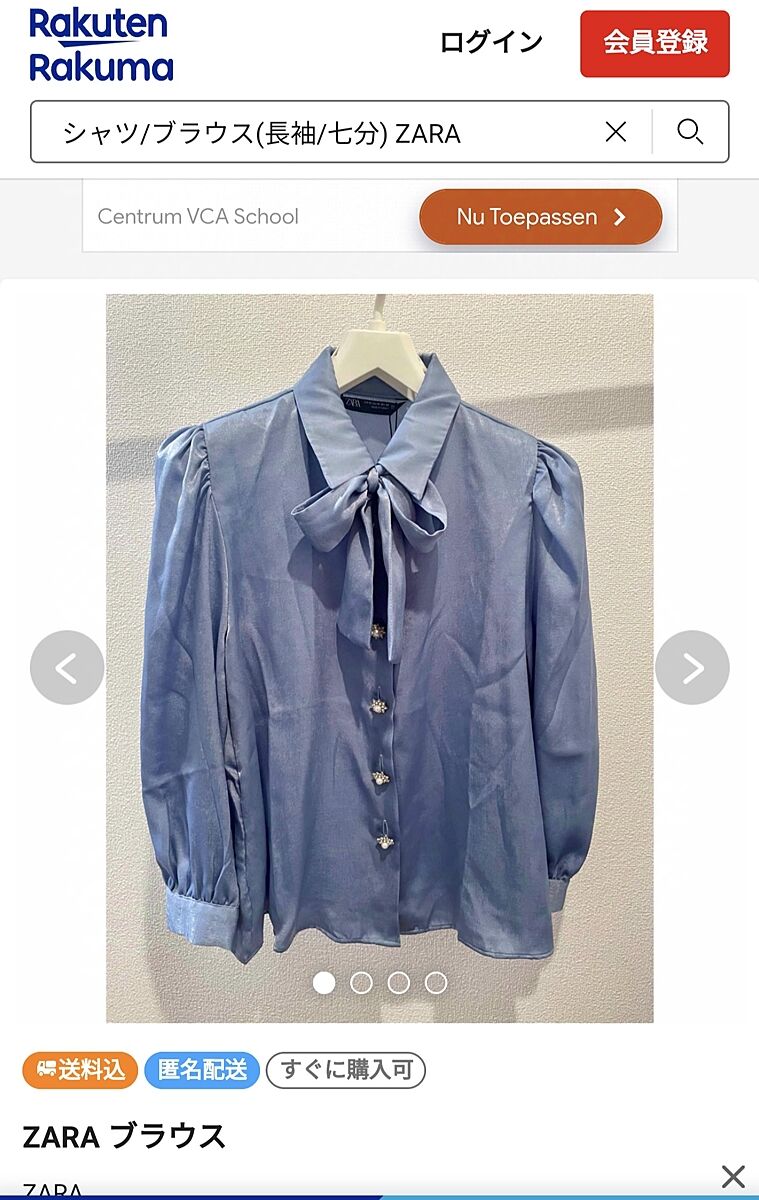Screen dimensions: 759x1200
Task: Show the previous product photo
Action: click(x=67, y=667)
